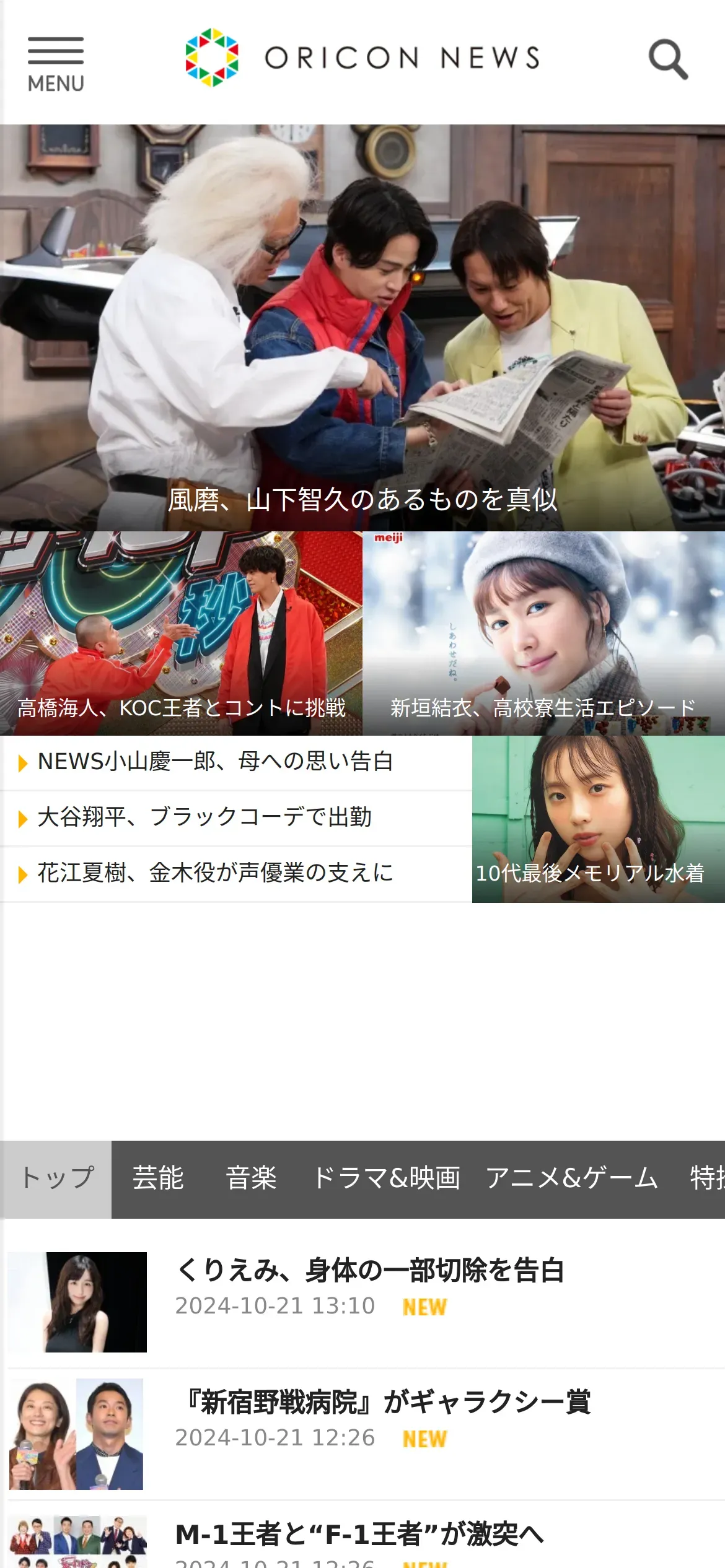
Task: Open the search magnifier icon
Action: [x=668, y=59]
